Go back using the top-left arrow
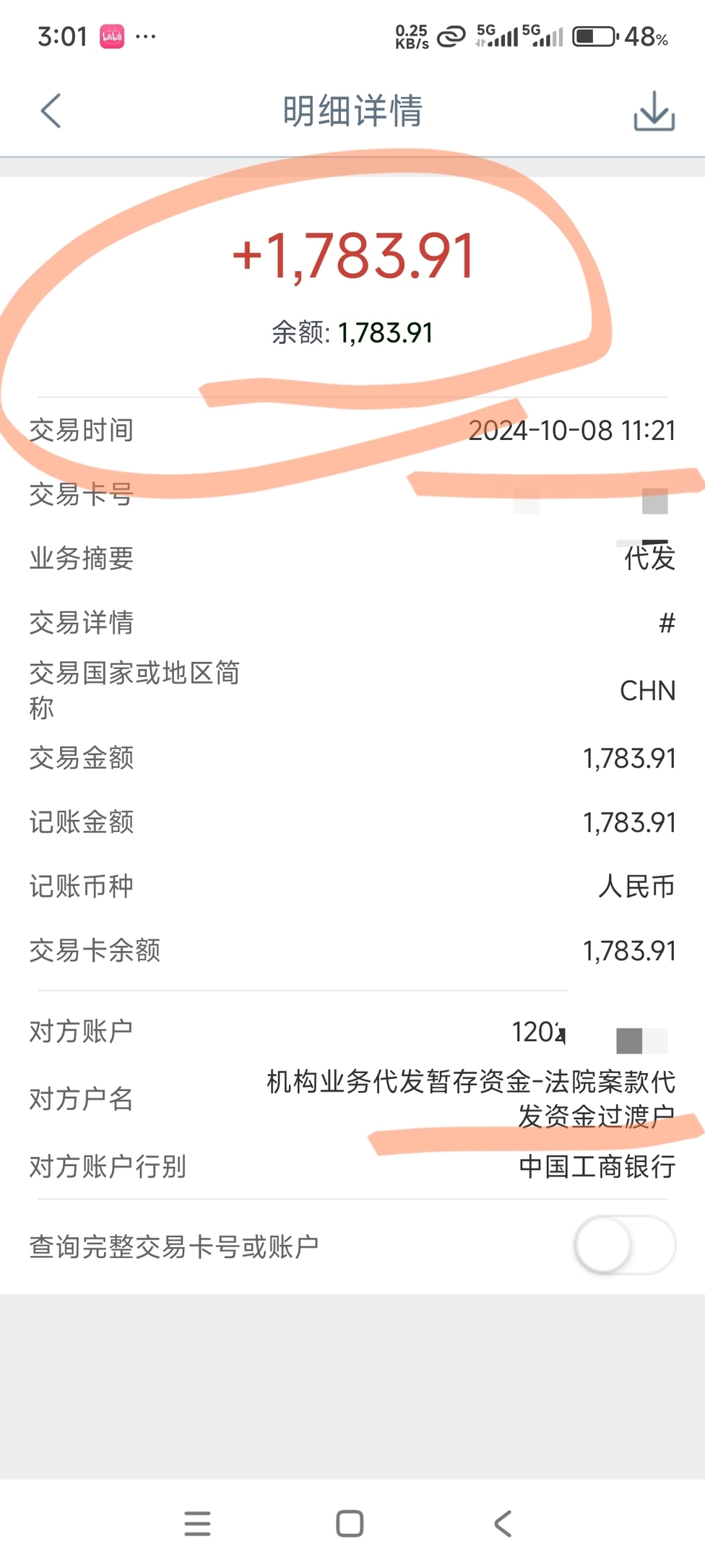The width and height of the screenshot is (705, 1568). click(x=51, y=111)
